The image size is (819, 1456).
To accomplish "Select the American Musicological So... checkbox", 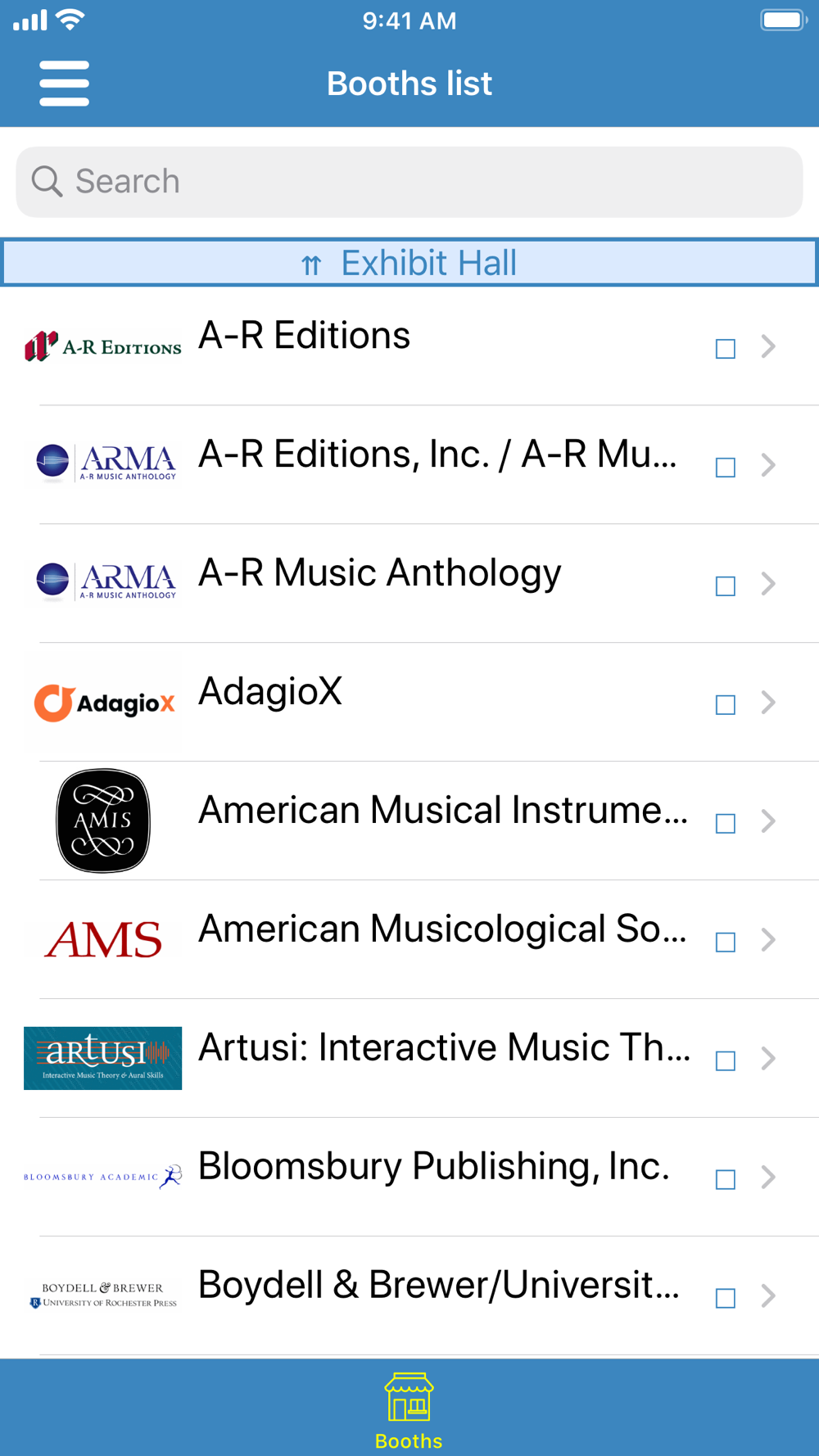I will click(725, 943).
